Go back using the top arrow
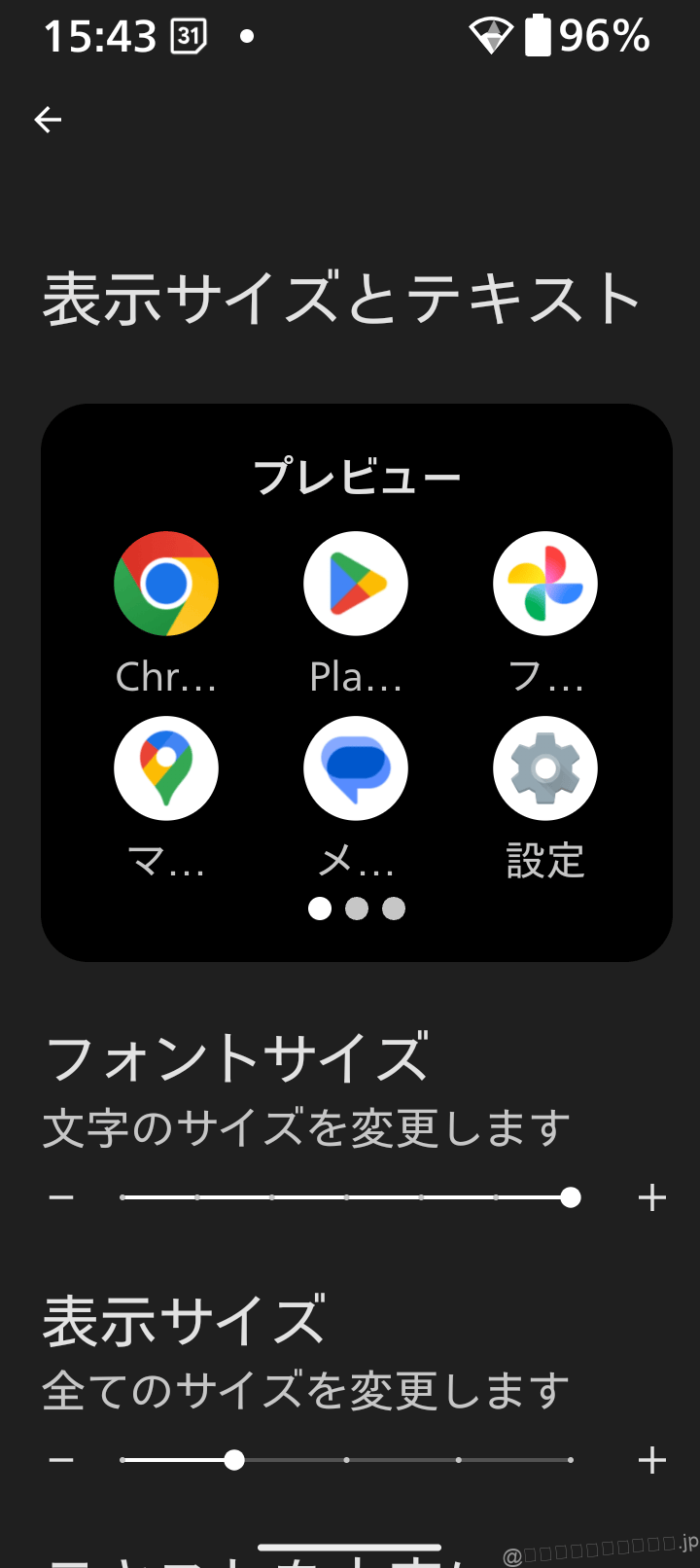Screen dimensions: 700x1568 [48, 120]
